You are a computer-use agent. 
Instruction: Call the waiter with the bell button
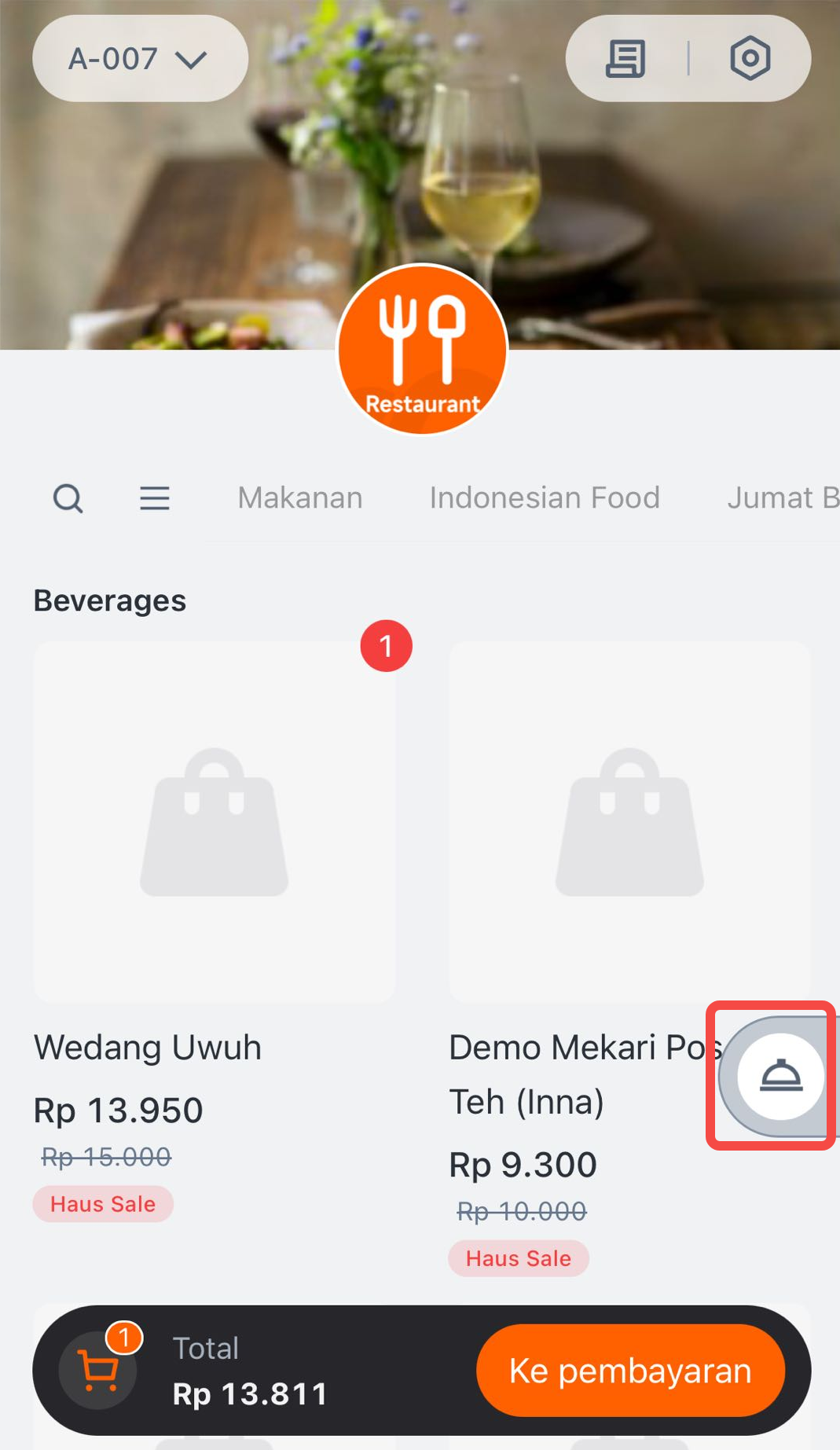tap(780, 1076)
